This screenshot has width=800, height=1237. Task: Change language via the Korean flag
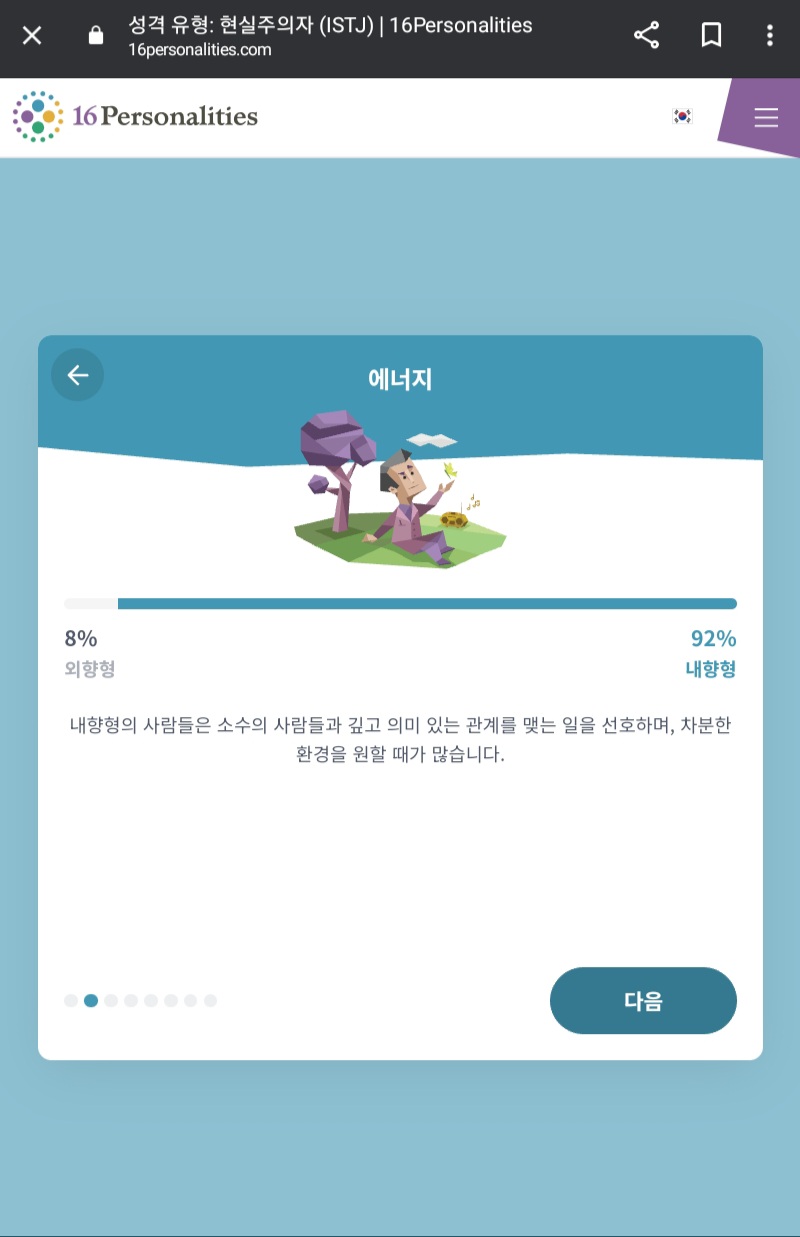(x=682, y=116)
